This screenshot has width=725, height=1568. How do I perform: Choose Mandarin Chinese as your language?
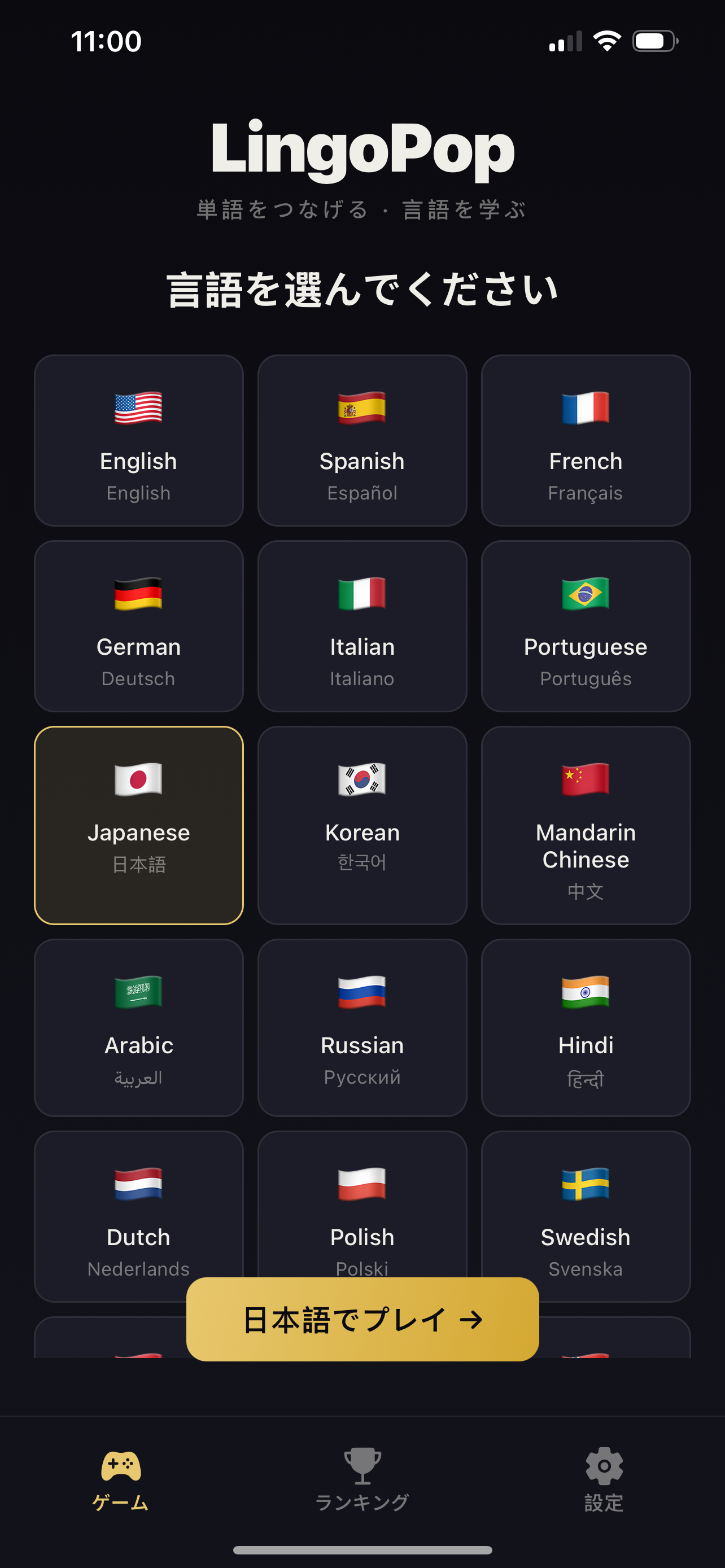pyautogui.click(x=585, y=825)
